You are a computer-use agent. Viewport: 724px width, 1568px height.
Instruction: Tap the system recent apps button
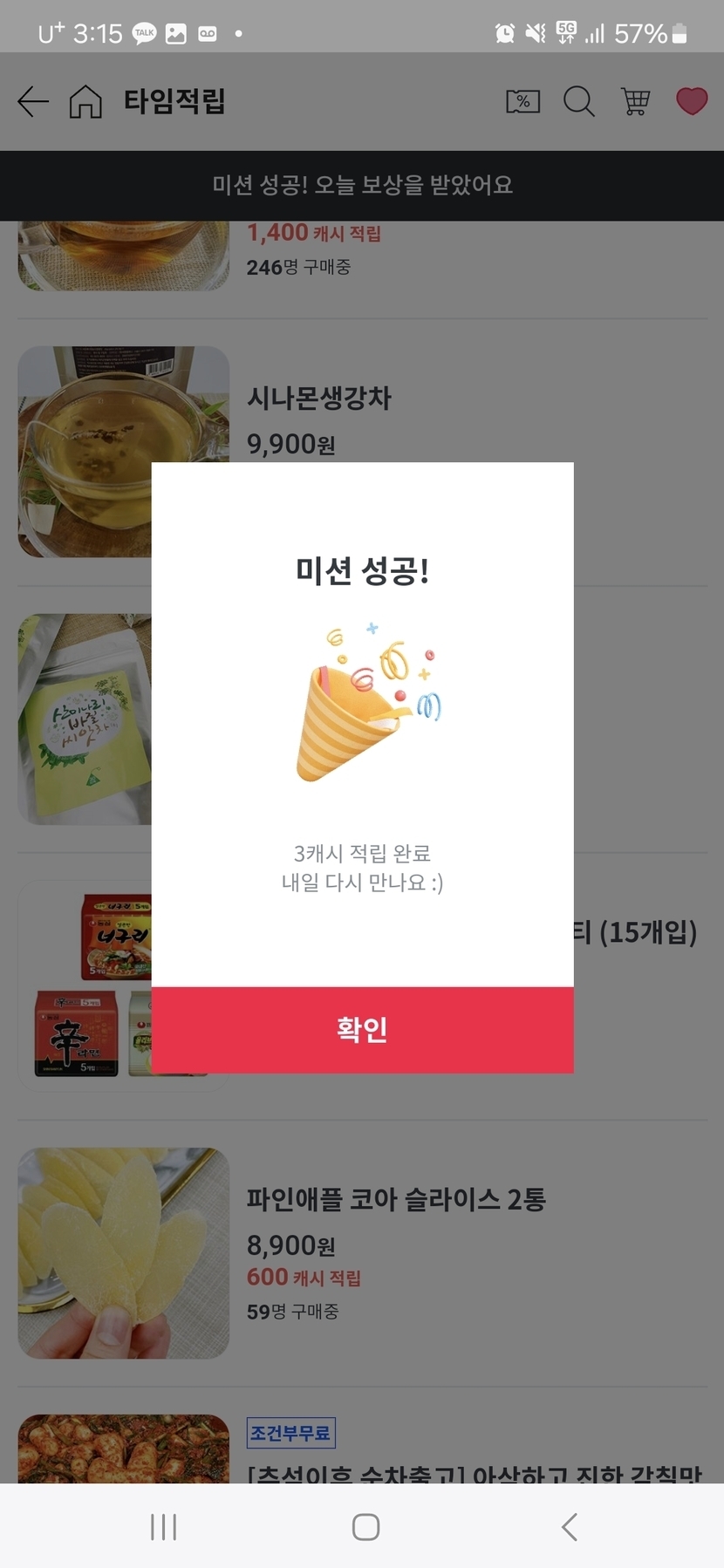coord(163,1526)
